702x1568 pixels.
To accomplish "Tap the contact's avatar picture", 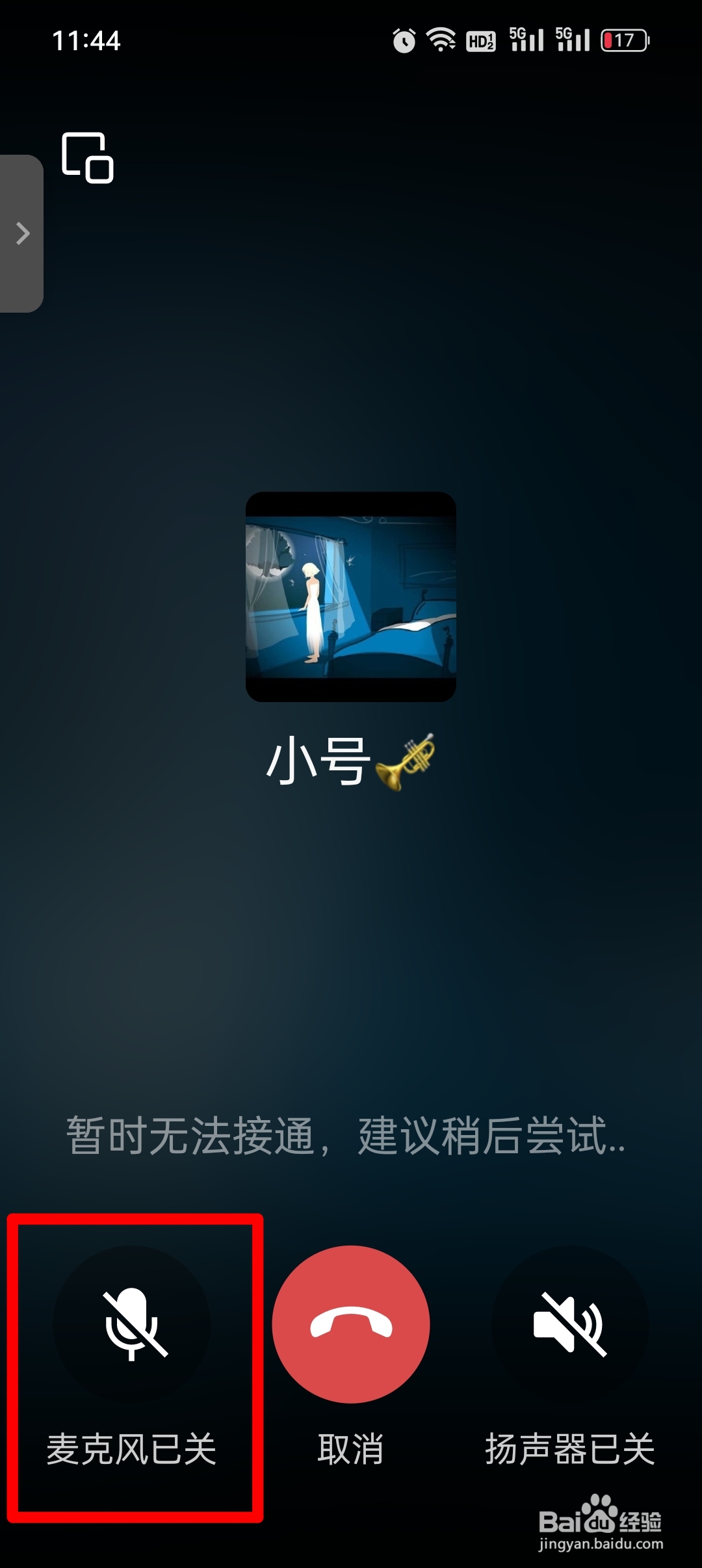I will [351, 596].
